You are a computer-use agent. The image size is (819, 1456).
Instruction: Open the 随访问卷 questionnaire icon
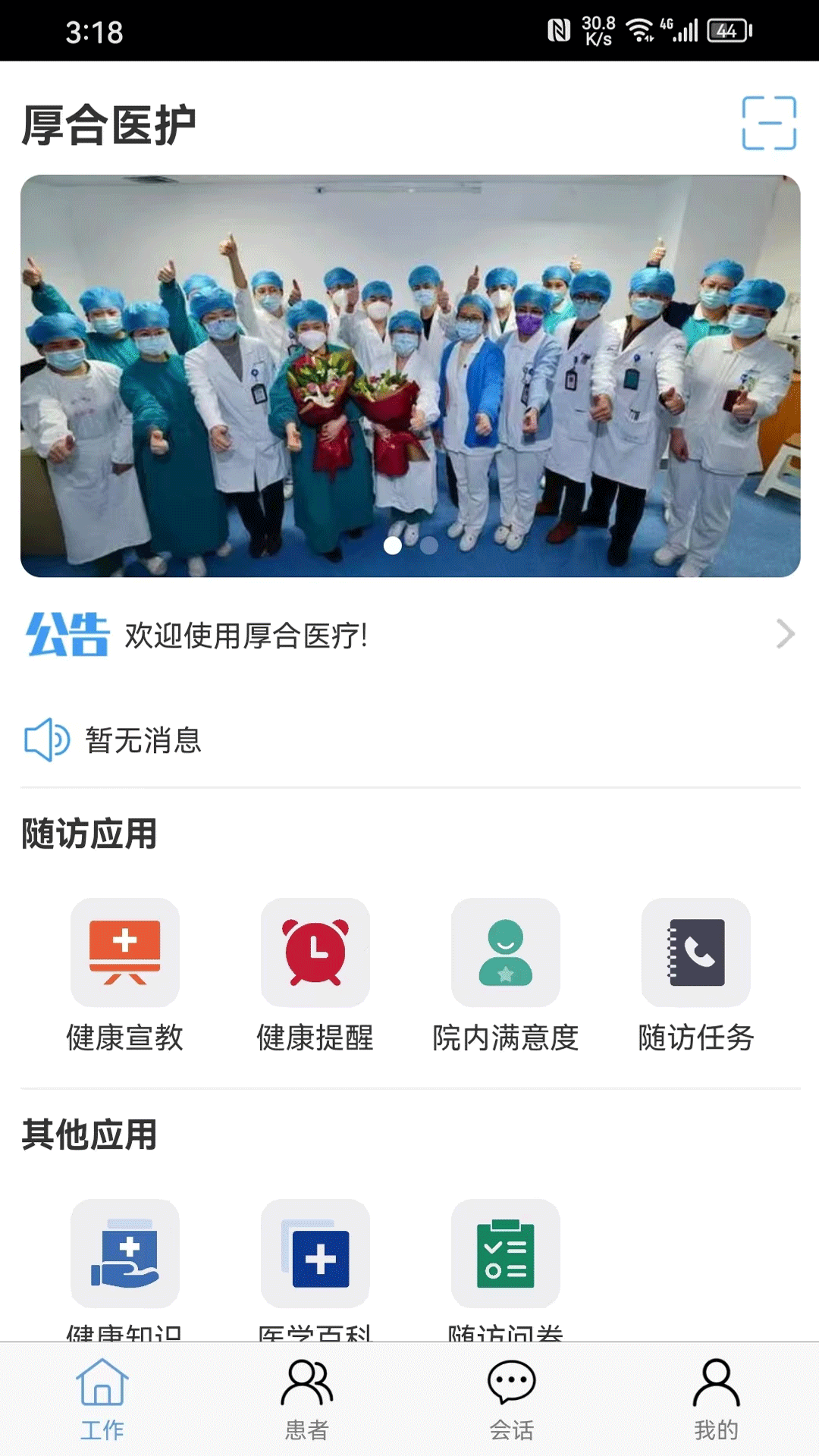click(504, 1255)
